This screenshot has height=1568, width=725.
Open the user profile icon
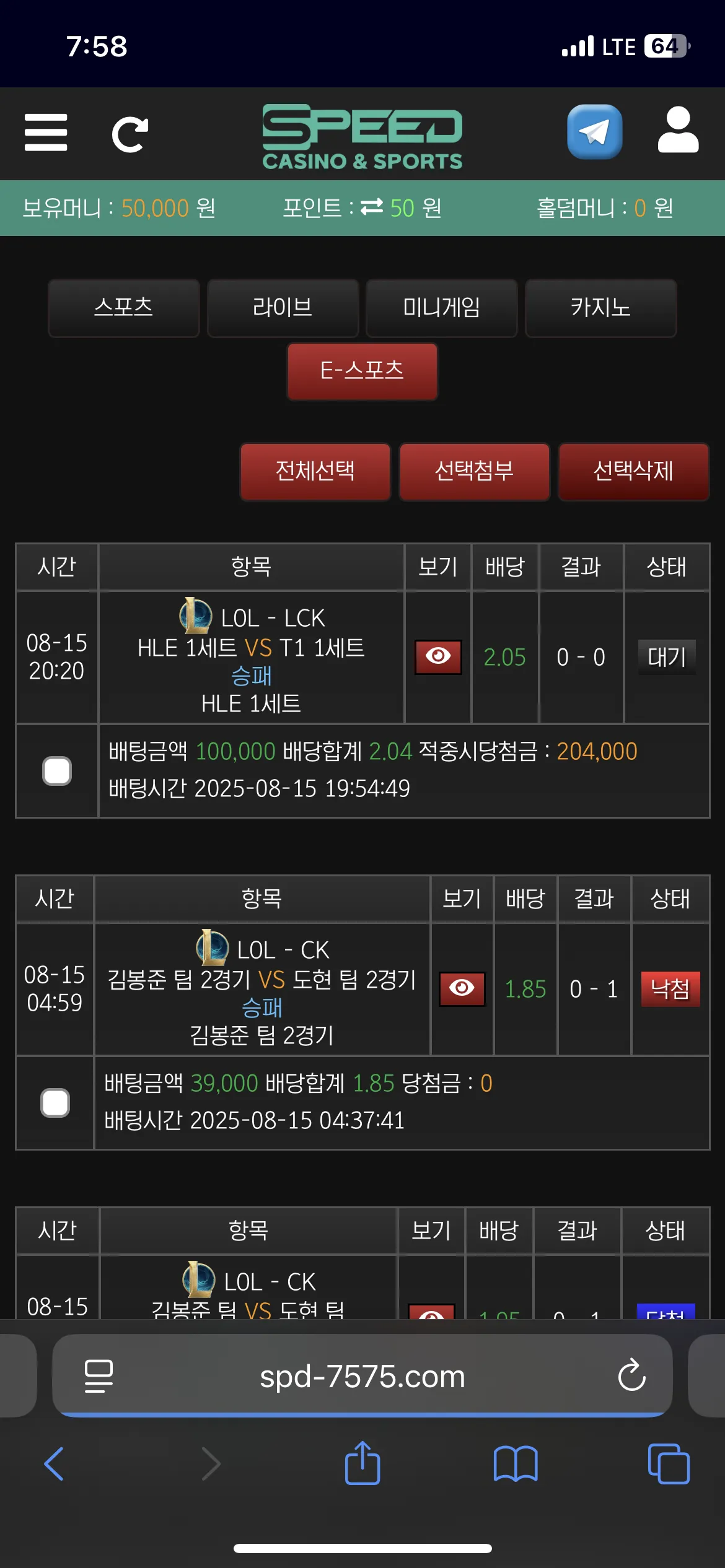(x=678, y=130)
